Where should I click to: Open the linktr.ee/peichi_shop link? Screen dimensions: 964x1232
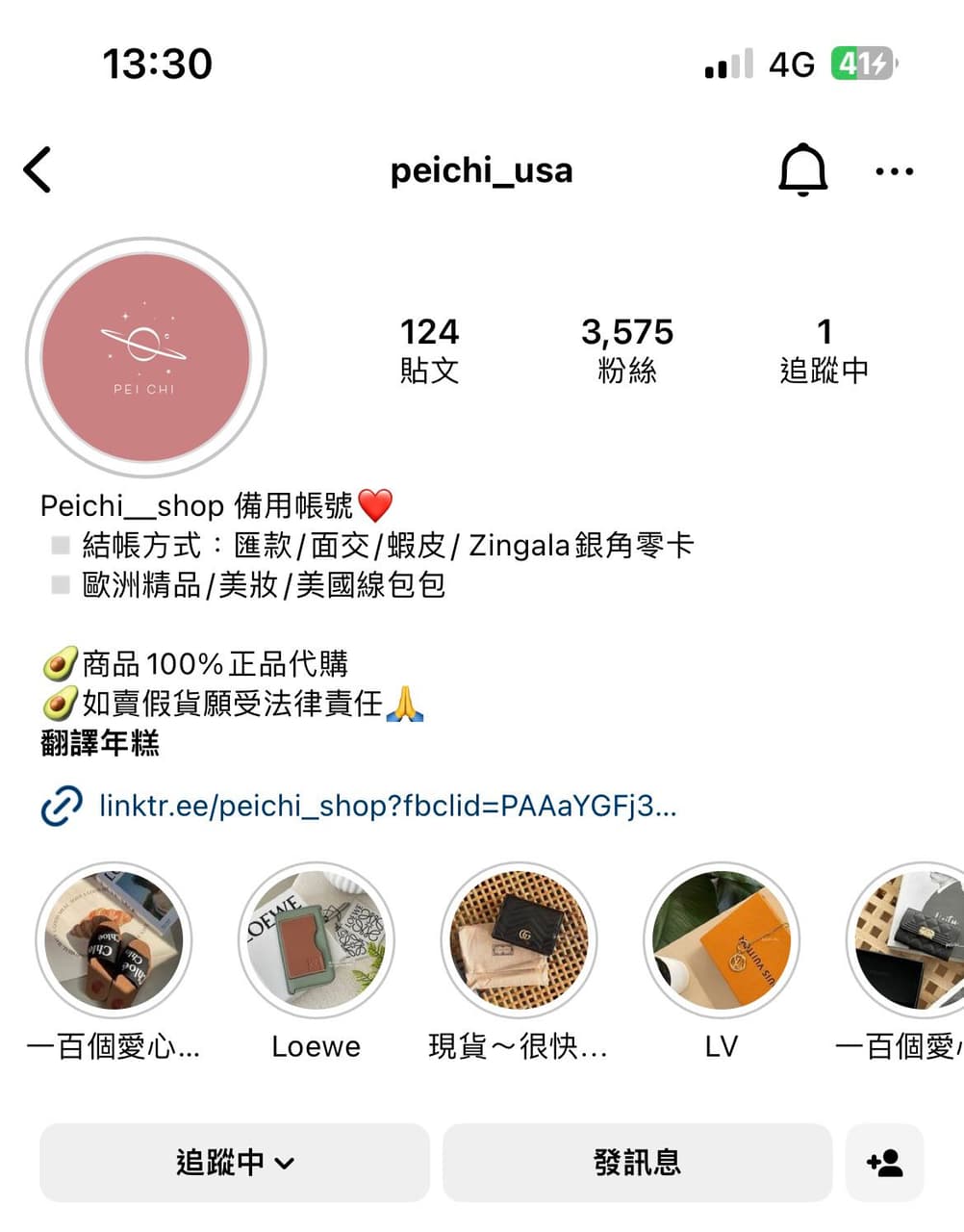point(387,805)
